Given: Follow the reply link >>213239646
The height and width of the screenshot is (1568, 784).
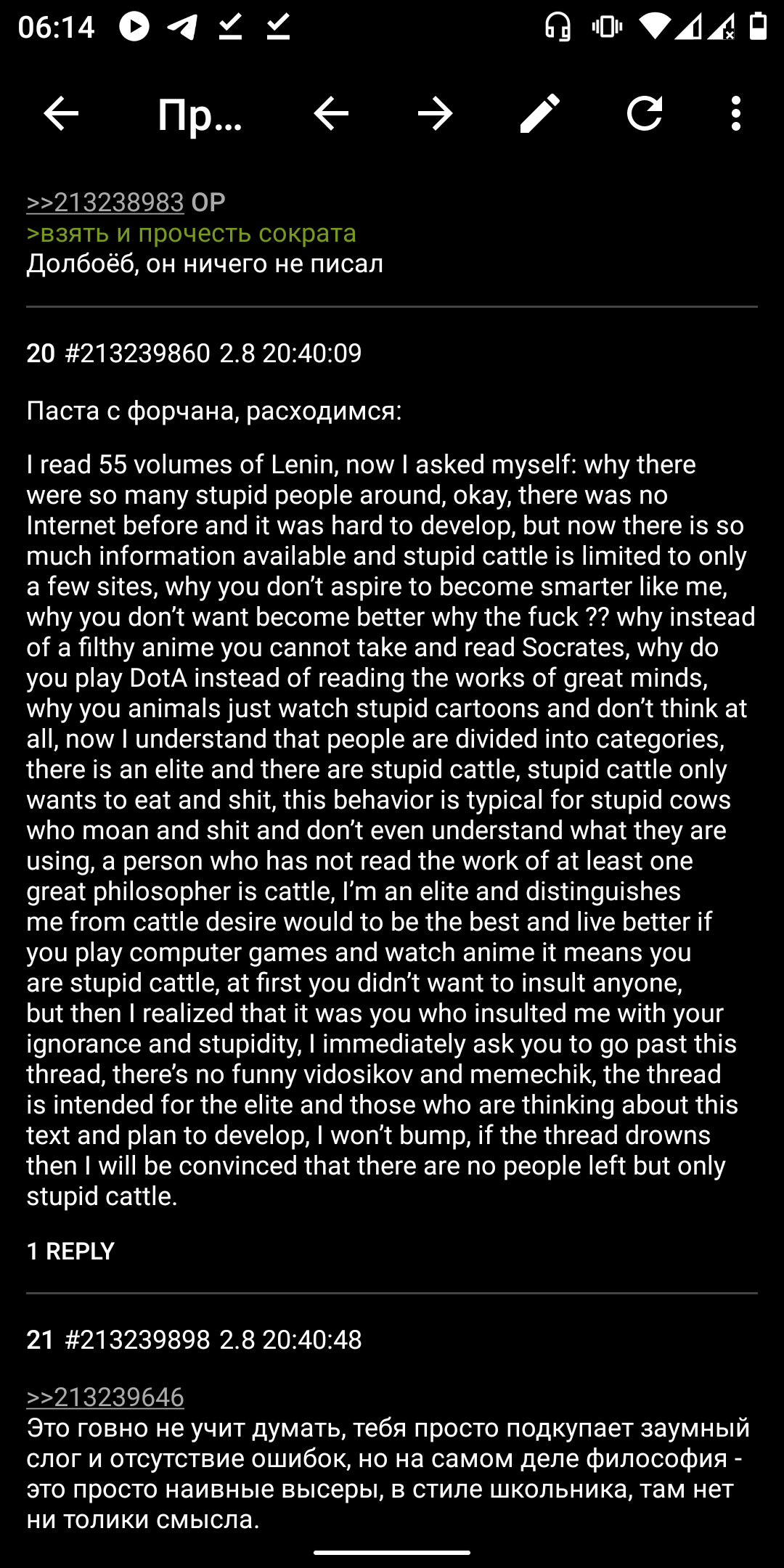Looking at the screenshot, I should click(x=105, y=1397).
